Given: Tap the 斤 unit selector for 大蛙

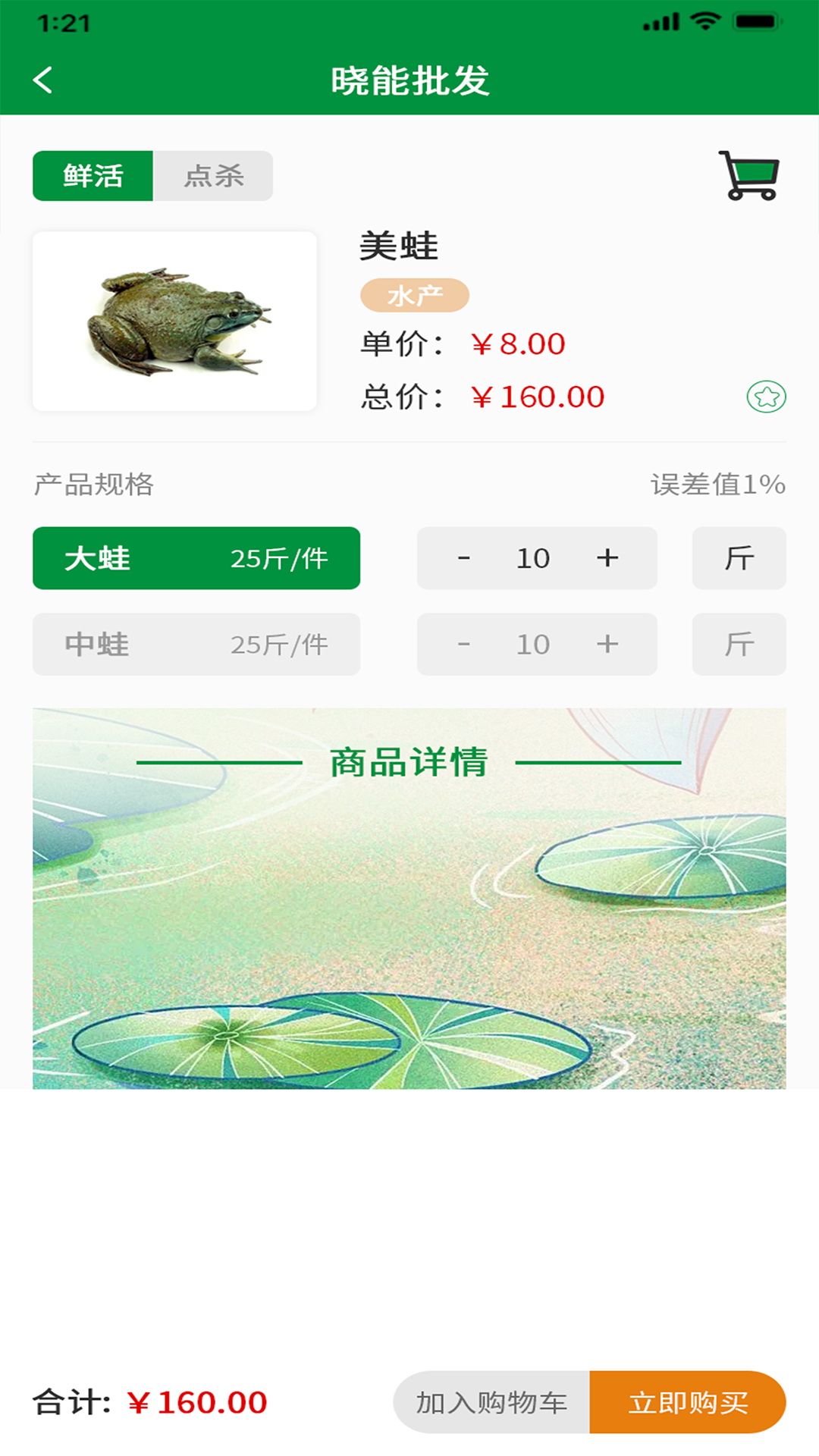Looking at the screenshot, I should [739, 558].
